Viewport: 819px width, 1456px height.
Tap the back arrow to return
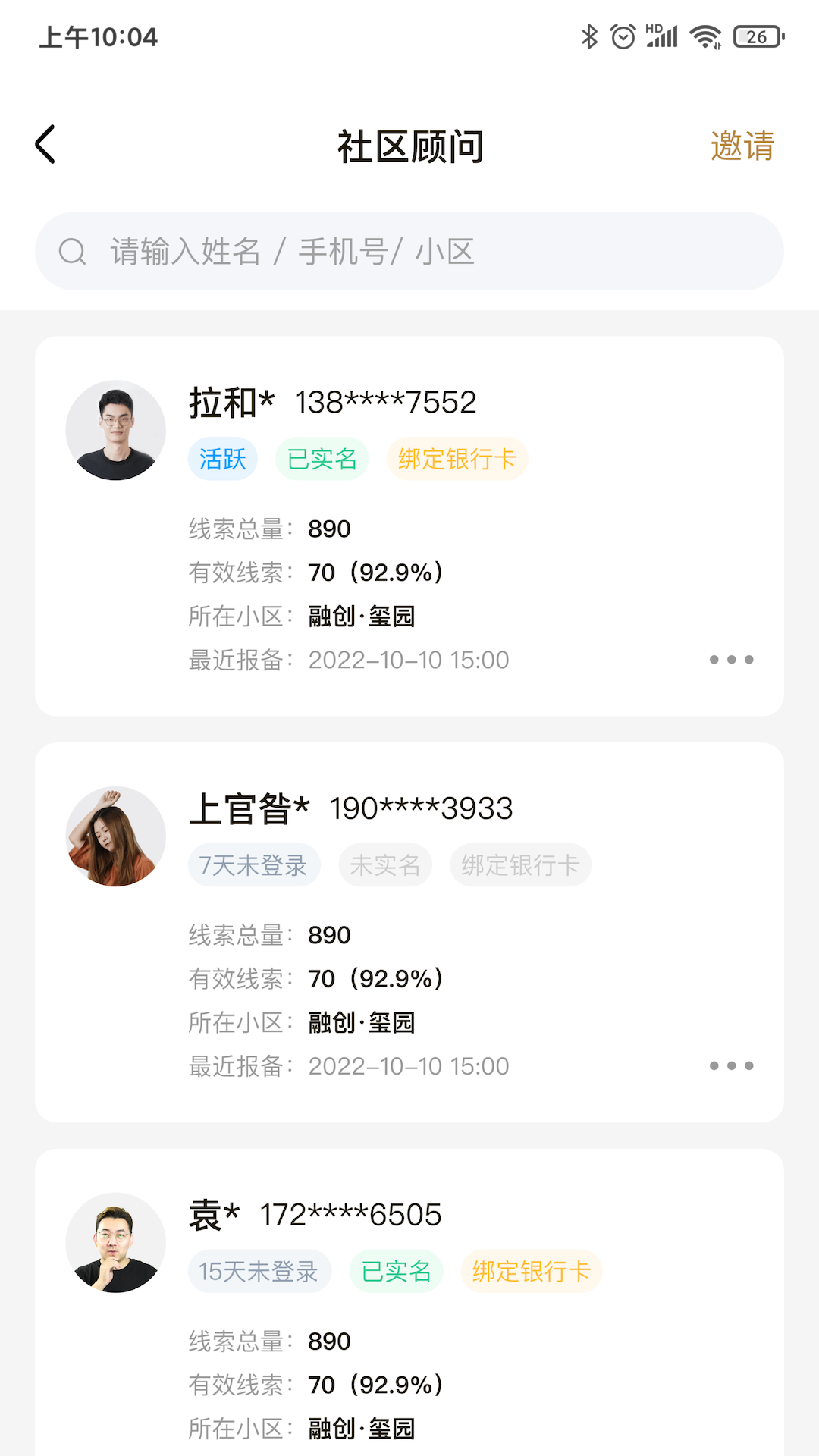tap(45, 145)
